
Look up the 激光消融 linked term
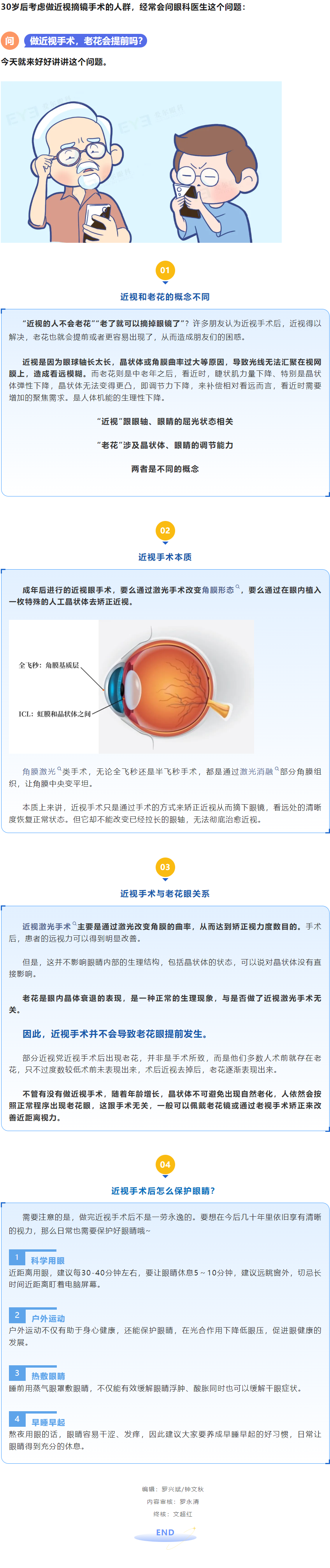(x=256, y=771)
